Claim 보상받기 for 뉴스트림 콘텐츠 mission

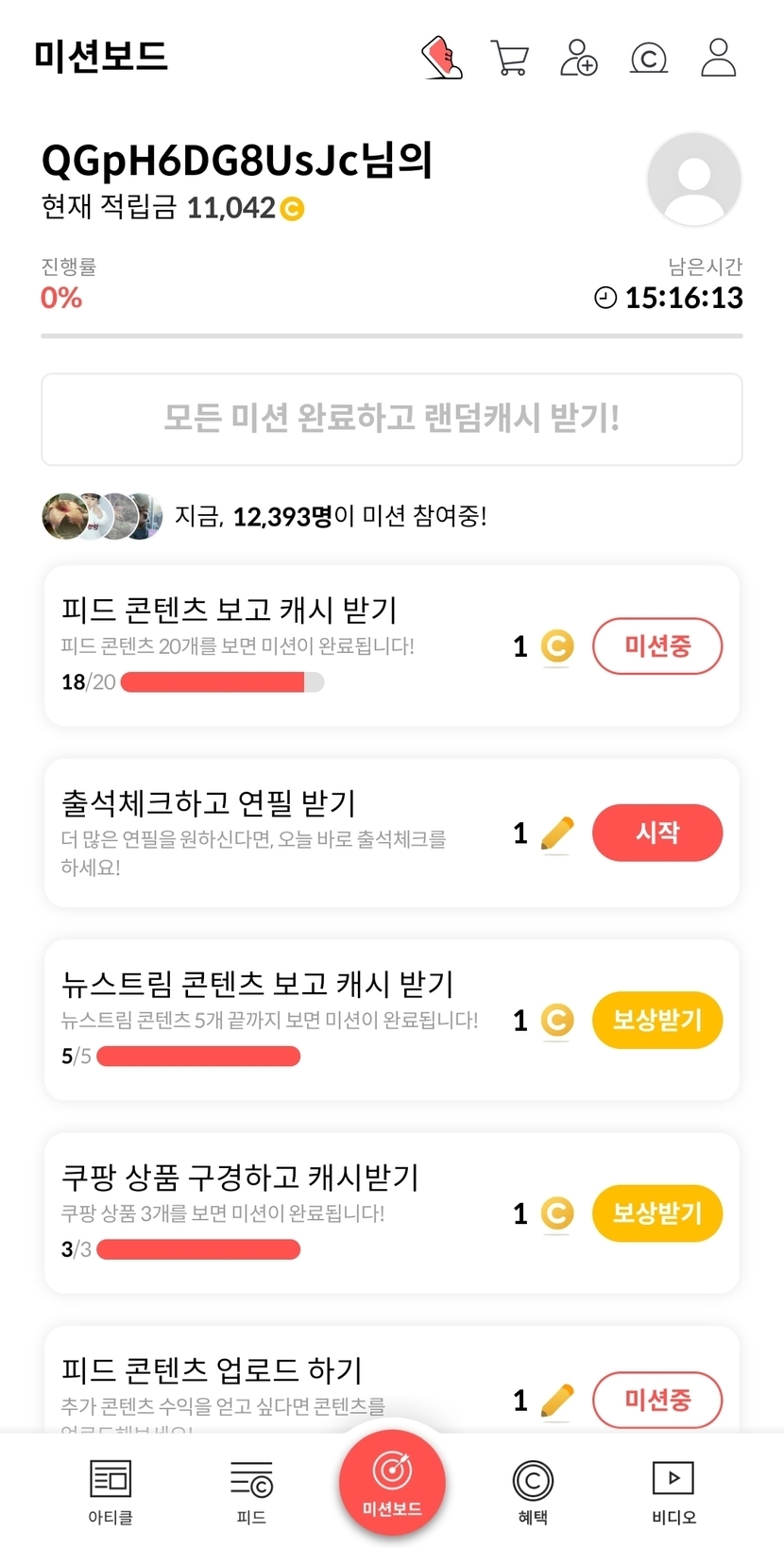coord(657,1021)
